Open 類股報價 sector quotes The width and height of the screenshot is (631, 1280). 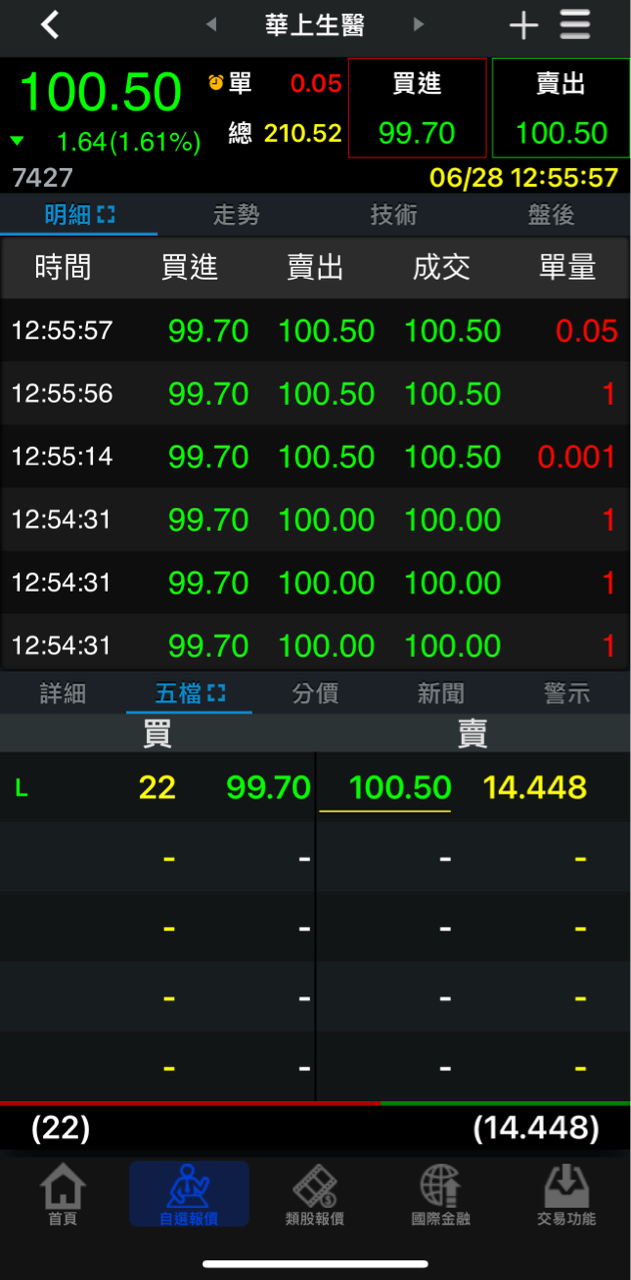pyautogui.click(x=315, y=1195)
